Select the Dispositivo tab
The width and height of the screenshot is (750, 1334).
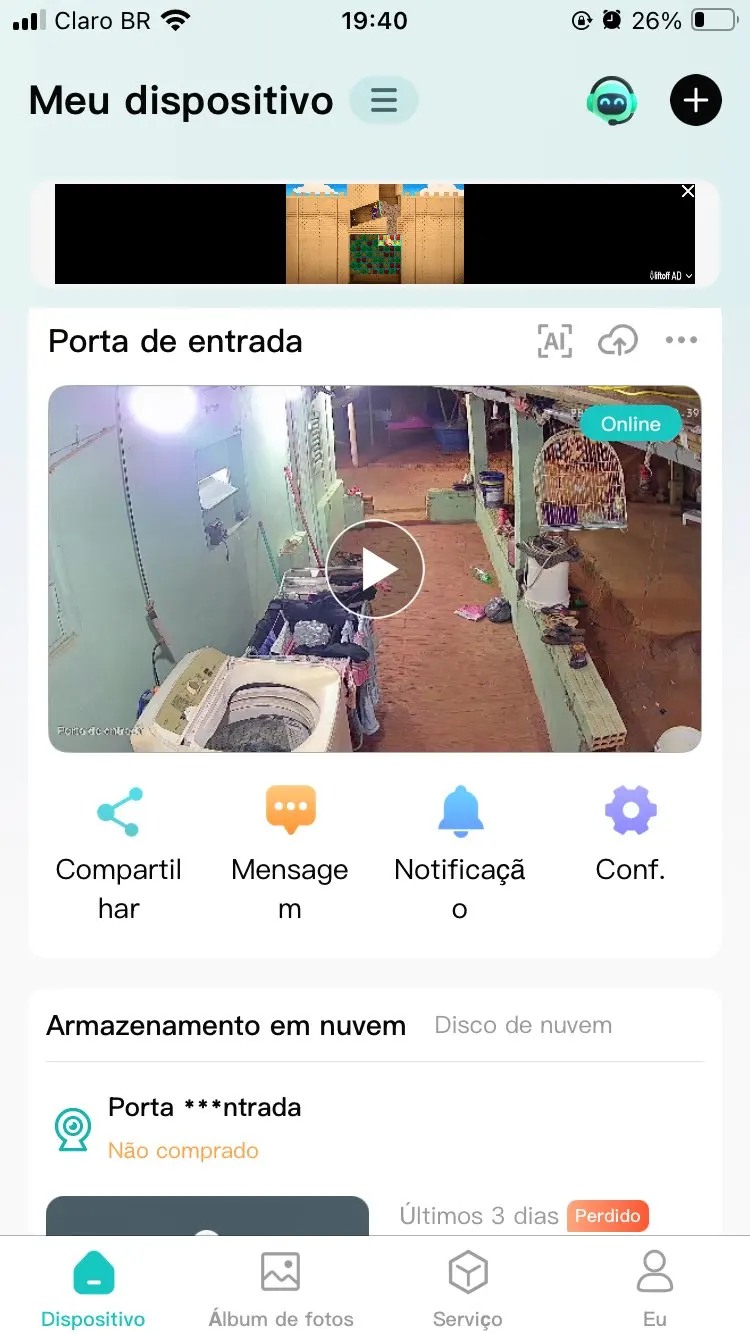pyautogui.click(x=94, y=1290)
